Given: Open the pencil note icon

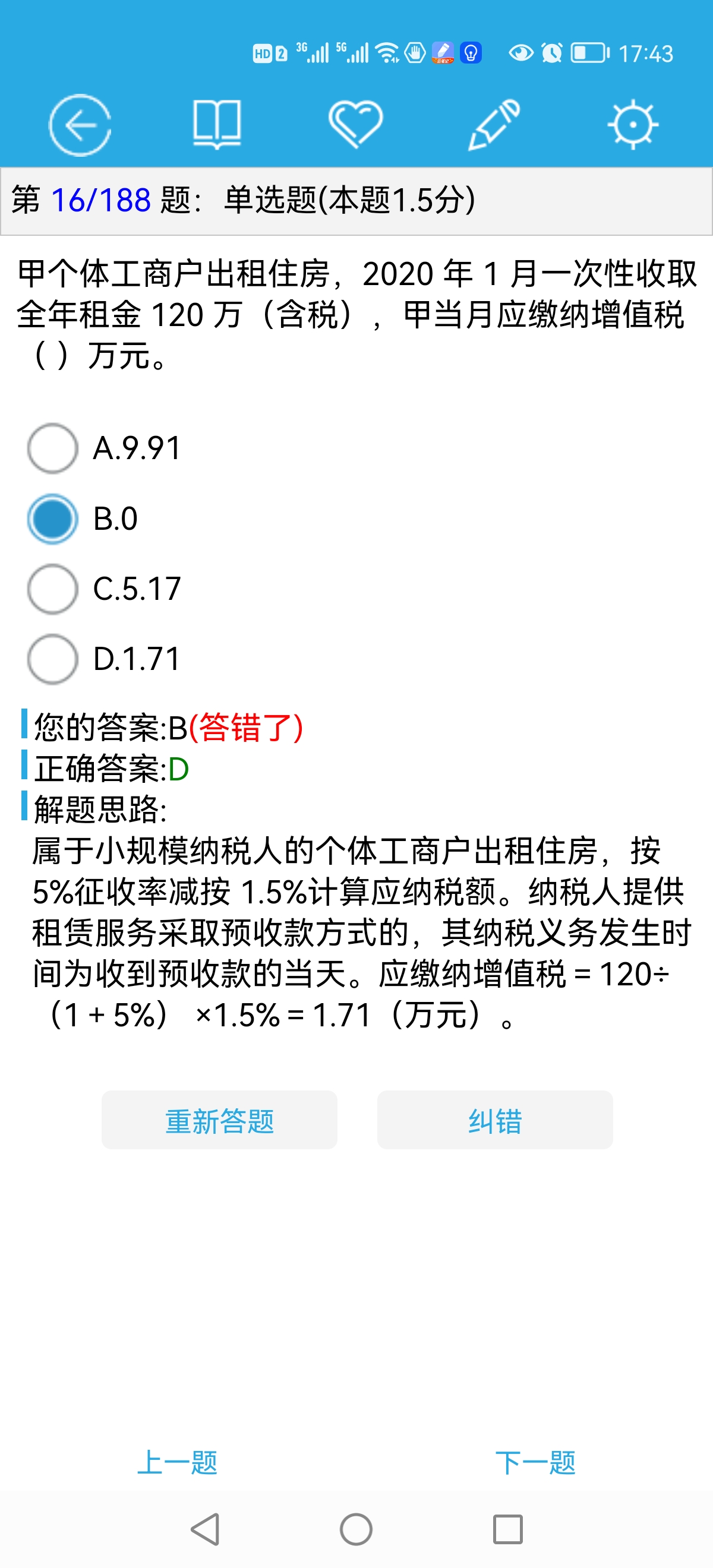Looking at the screenshot, I should click(494, 124).
